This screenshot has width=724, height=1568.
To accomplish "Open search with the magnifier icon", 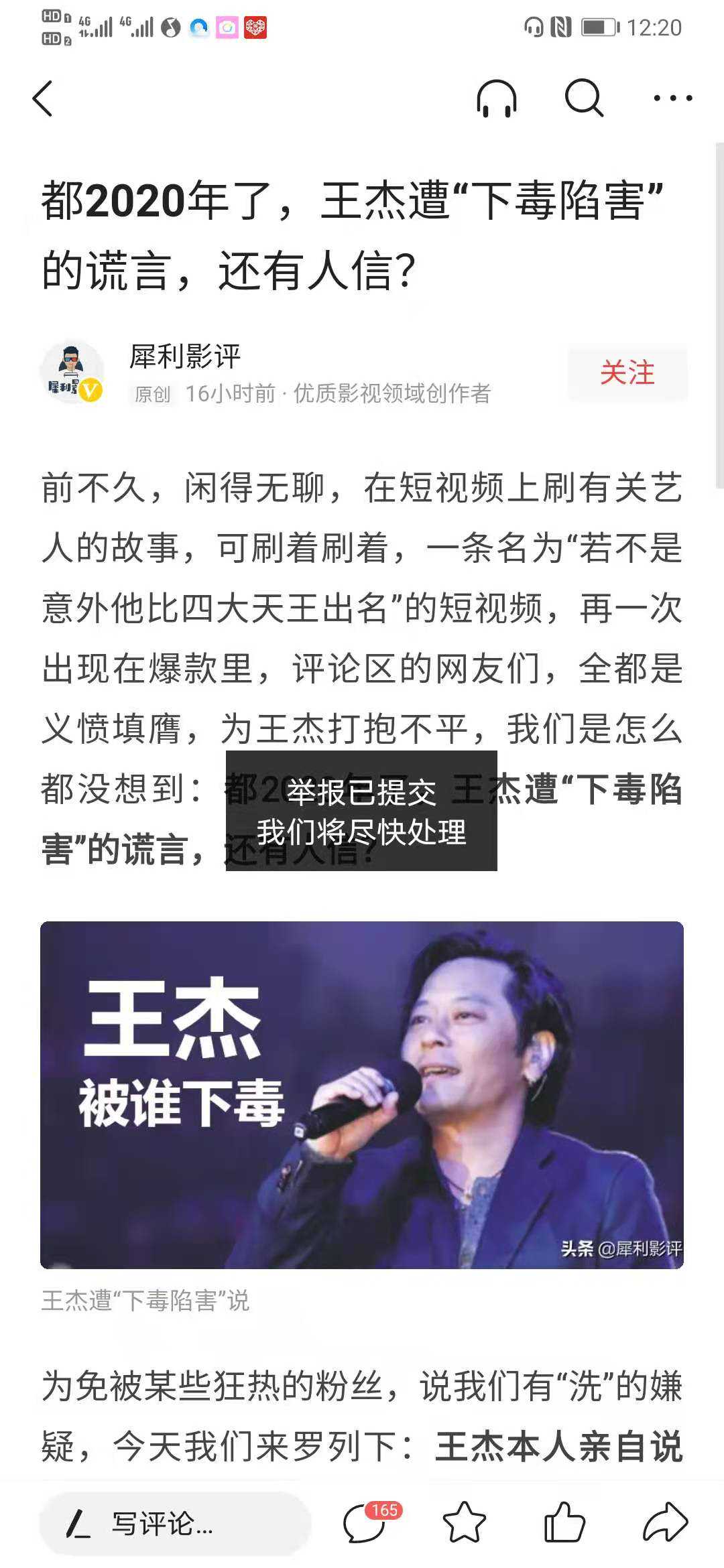I will (x=584, y=99).
